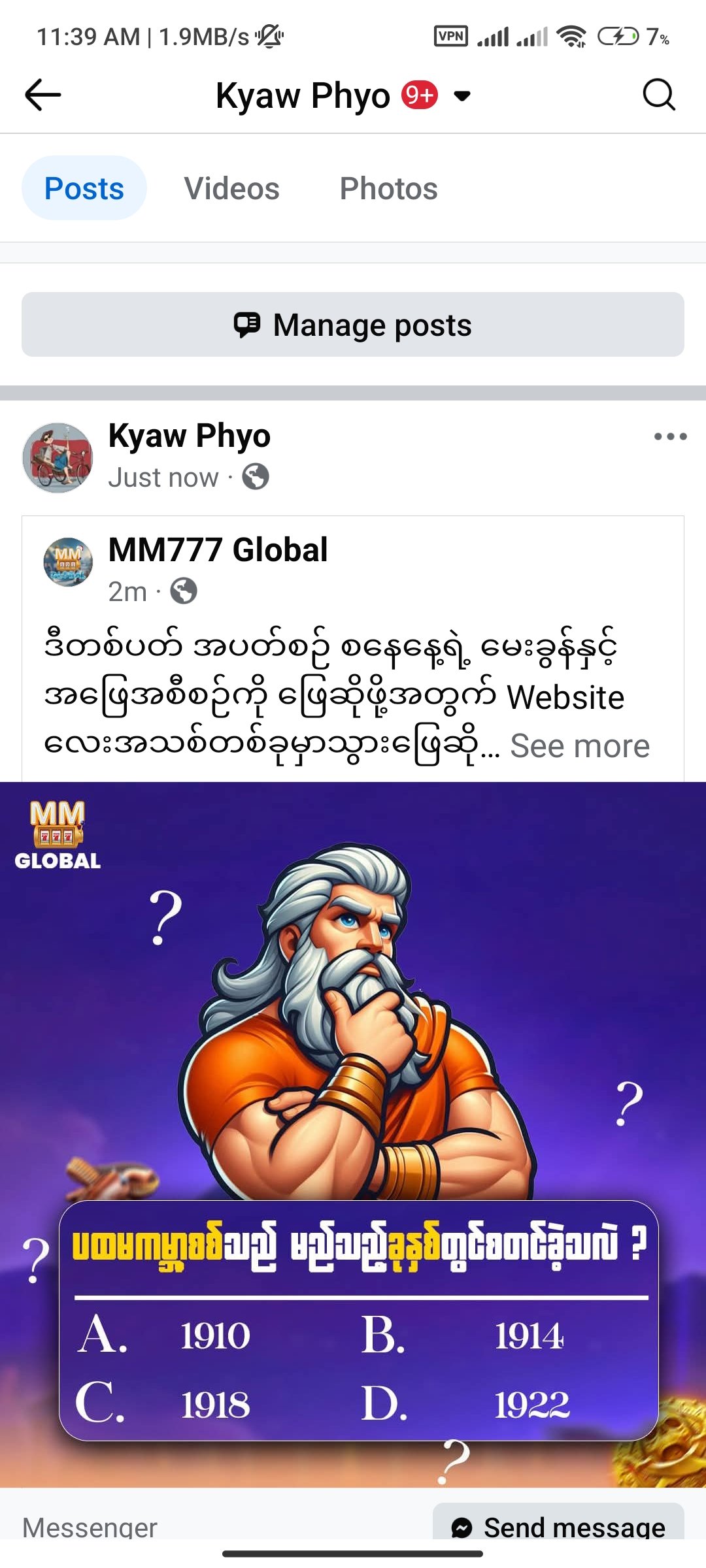The width and height of the screenshot is (706, 1568).
Task: Open the three-dot menu on Kyaw Phyo's post
Action: [x=670, y=436]
